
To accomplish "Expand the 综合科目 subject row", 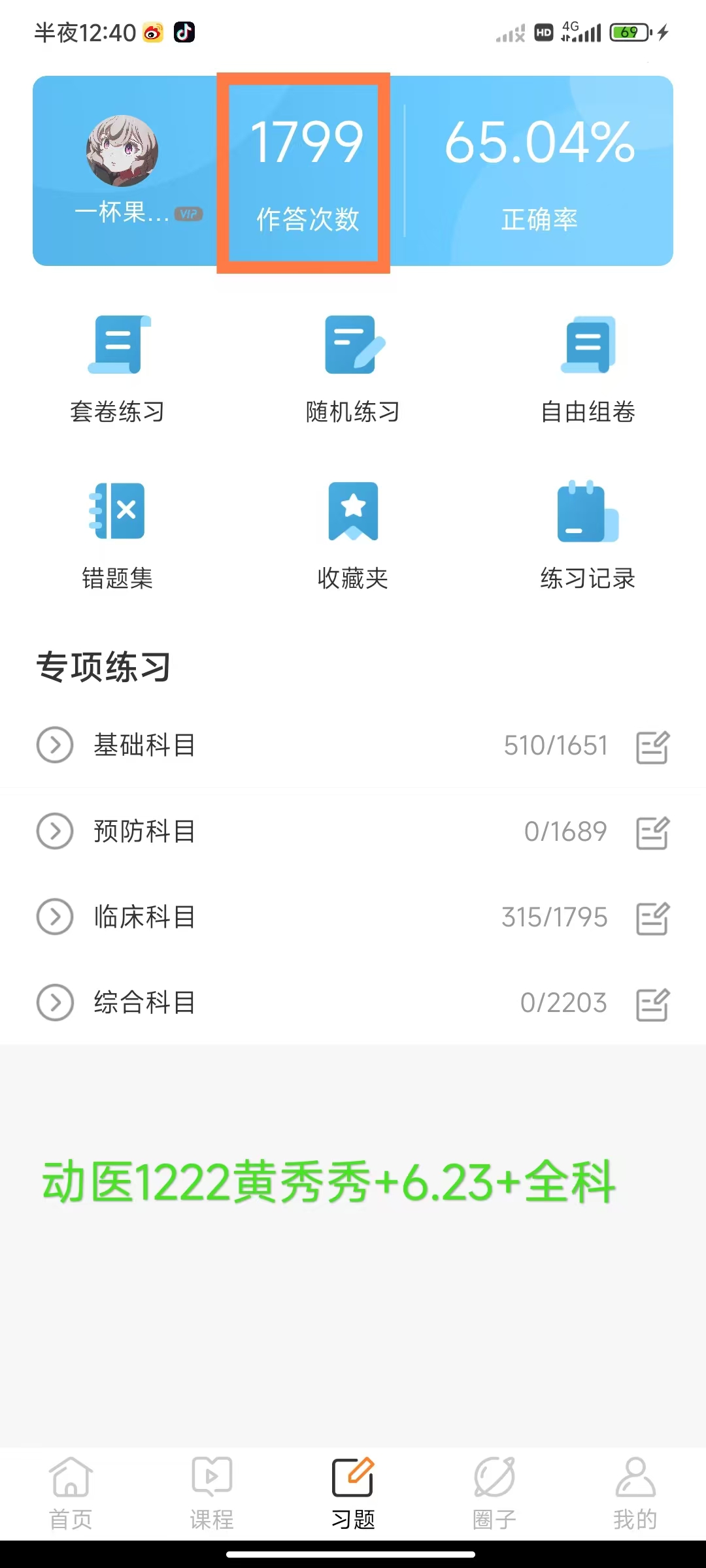I will coord(55,1002).
